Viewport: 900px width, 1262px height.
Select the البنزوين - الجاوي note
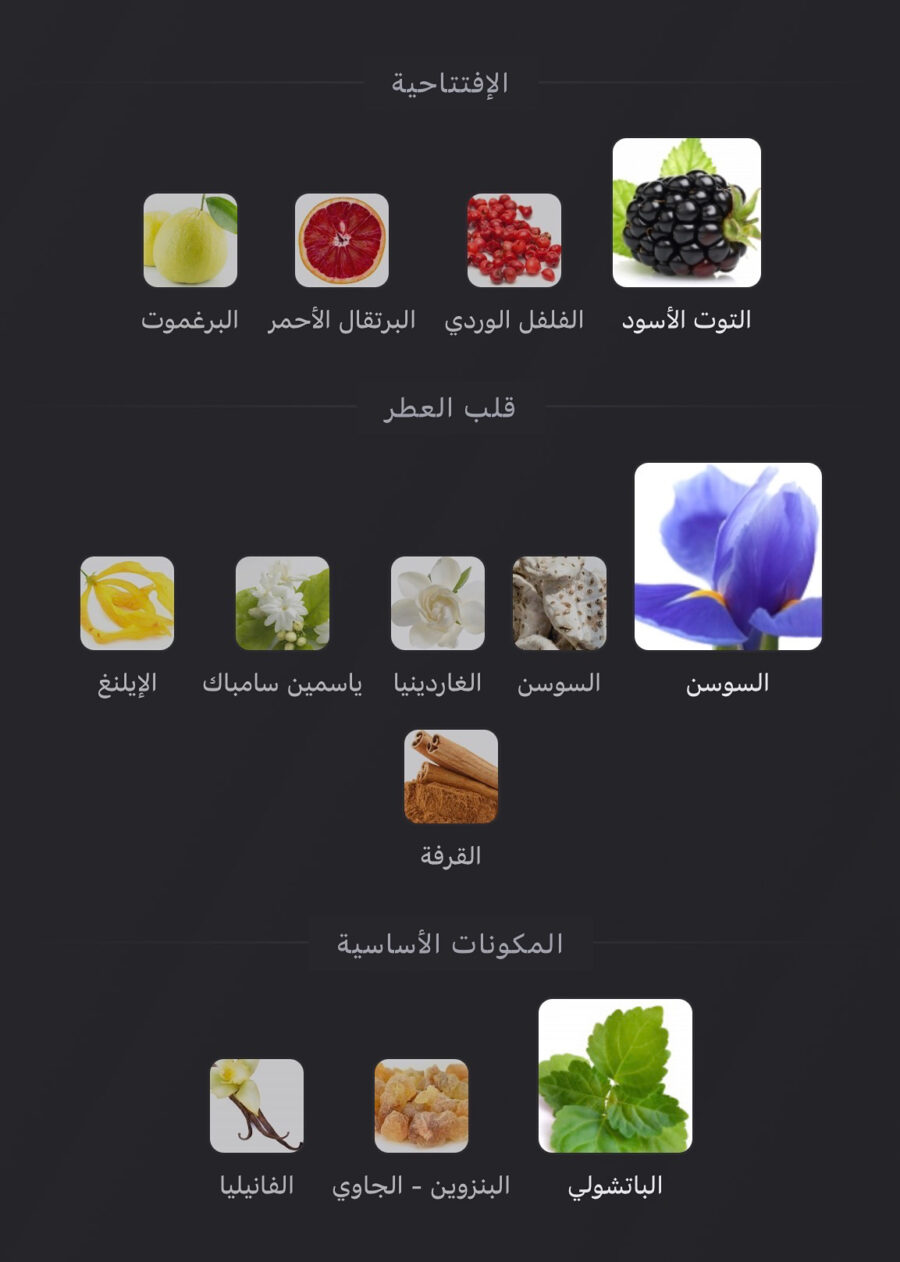(421, 1106)
